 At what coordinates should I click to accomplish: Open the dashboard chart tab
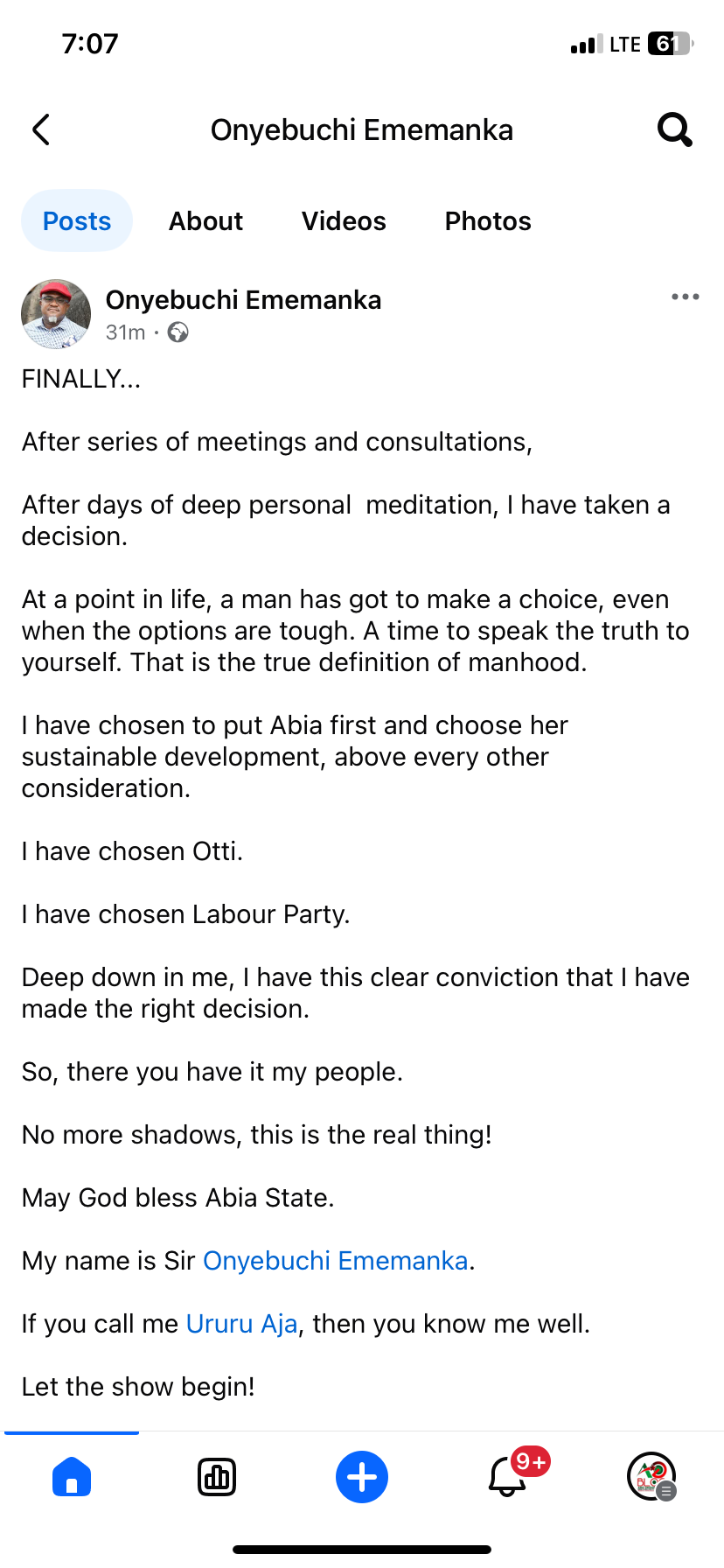[217, 1477]
